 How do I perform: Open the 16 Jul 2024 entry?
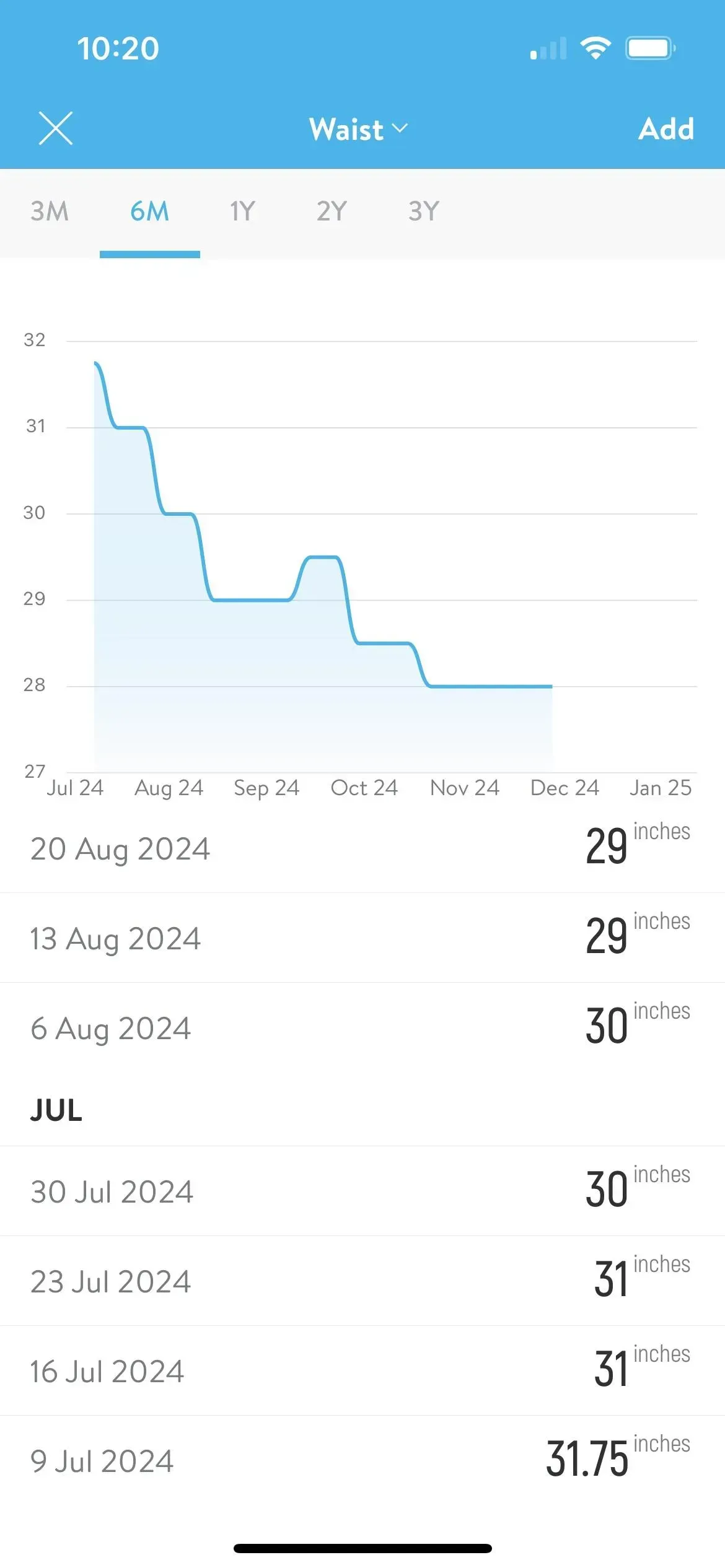(362, 1370)
